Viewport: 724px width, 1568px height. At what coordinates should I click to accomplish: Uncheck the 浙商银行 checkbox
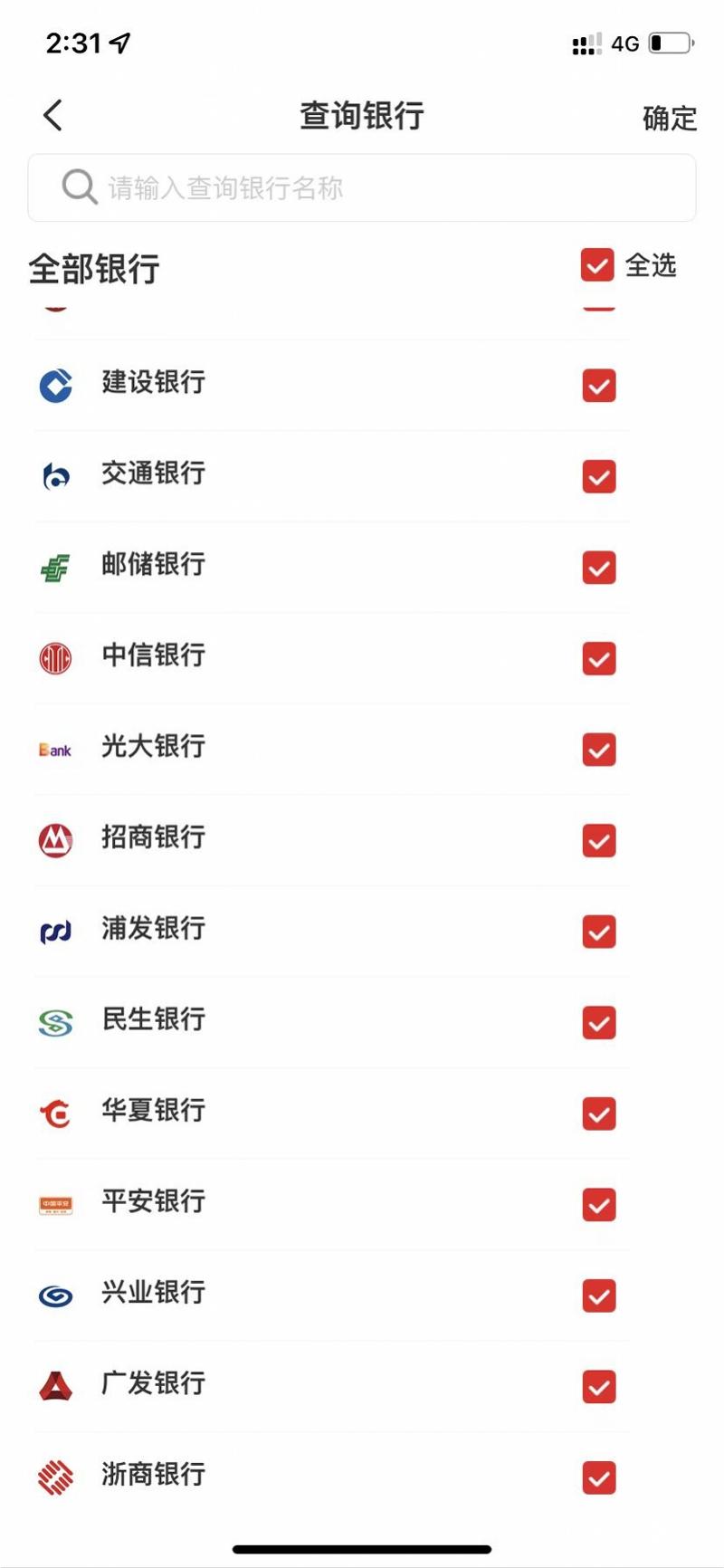pos(598,1477)
